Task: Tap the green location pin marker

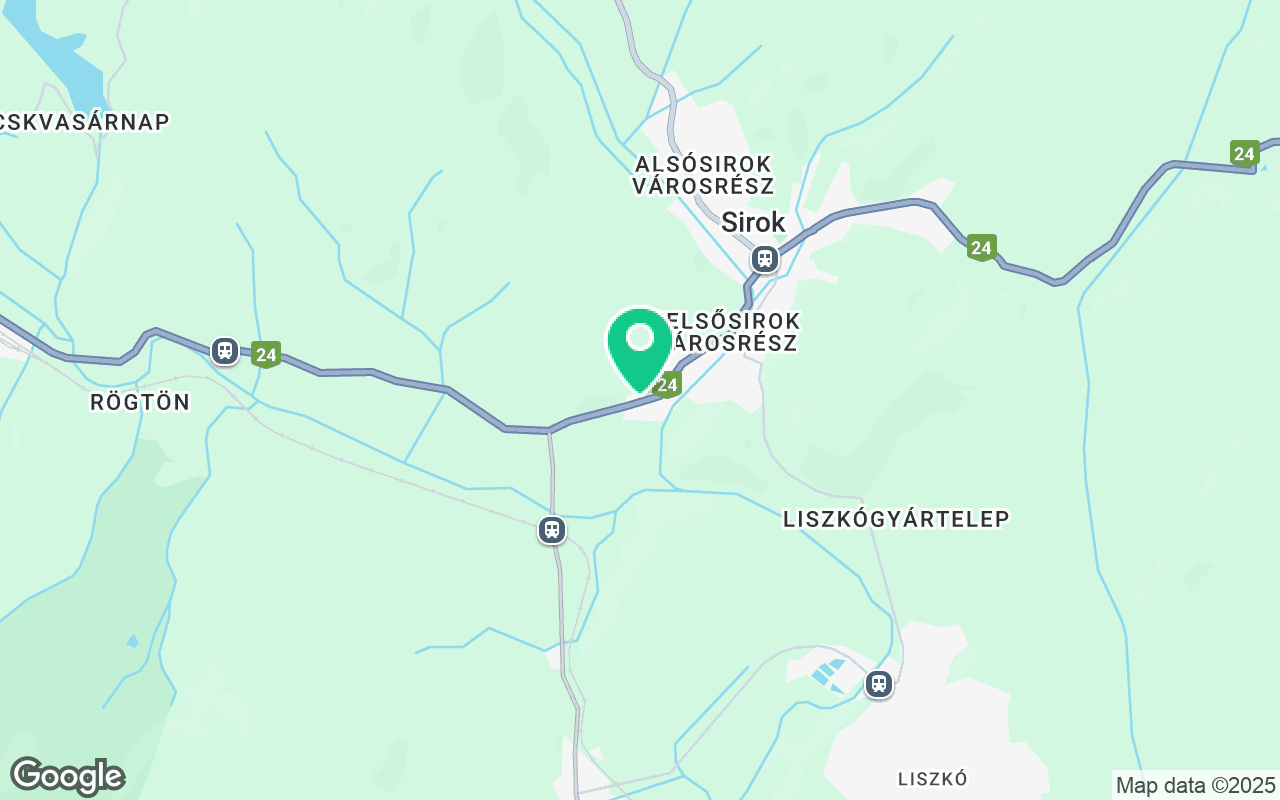Action: click(x=639, y=345)
